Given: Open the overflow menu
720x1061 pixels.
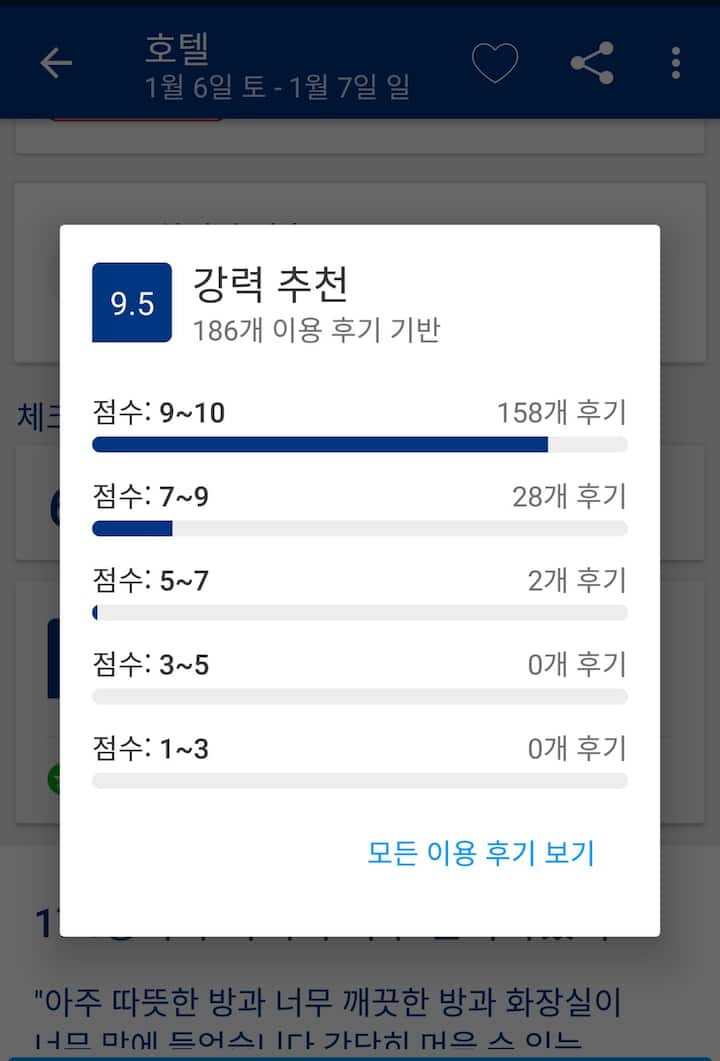Looking at the screenshot, I should coord(676,64).
